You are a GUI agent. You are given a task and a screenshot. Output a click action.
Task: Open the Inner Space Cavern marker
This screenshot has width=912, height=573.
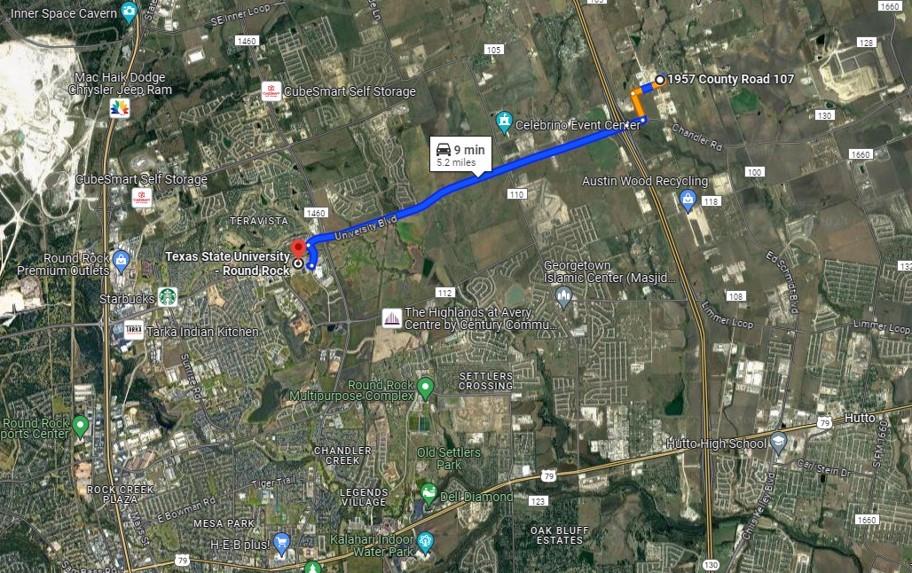point(129,12)
